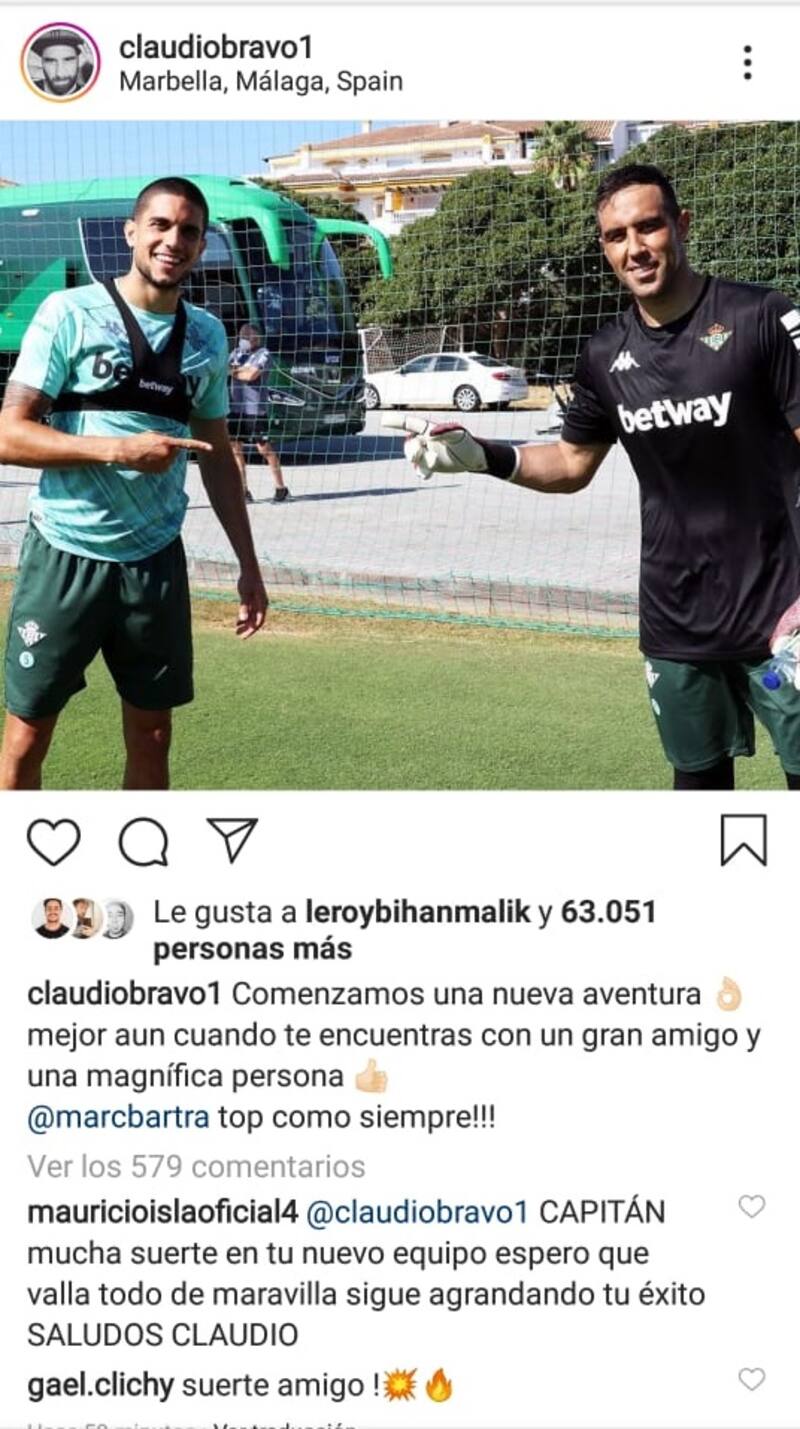This screenshot has height=1429, width=800.
Task: Open gael.clichy's profile from the comment
Action: click(x=101, y=1386)
